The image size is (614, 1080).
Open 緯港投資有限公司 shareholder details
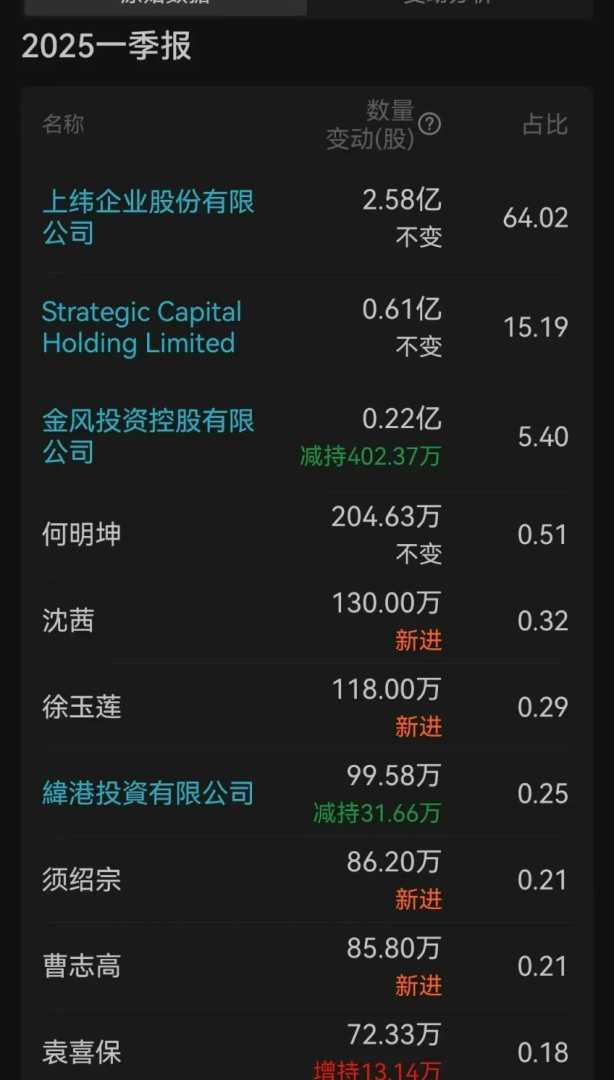click(x=148, y=794)
